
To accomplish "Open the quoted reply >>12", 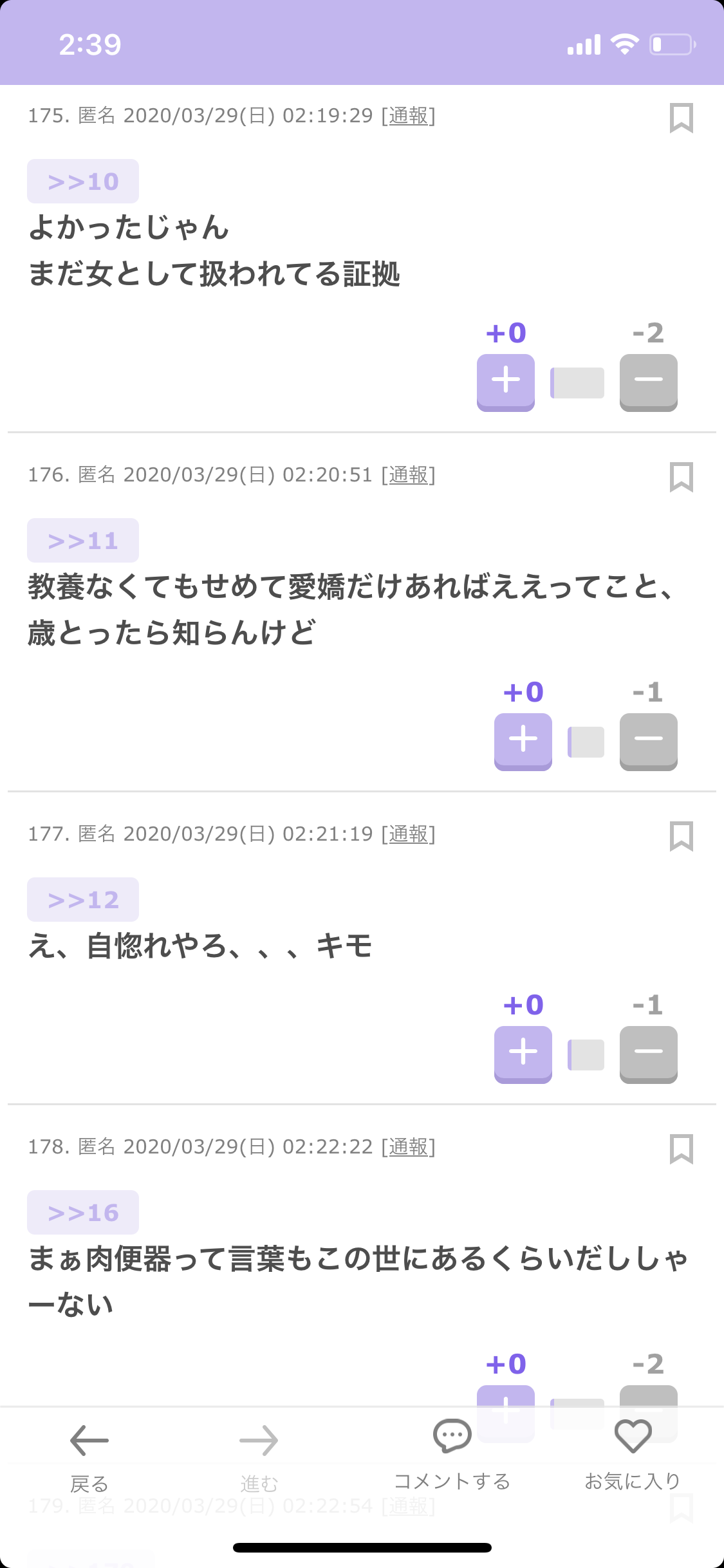I will (83, 900).
